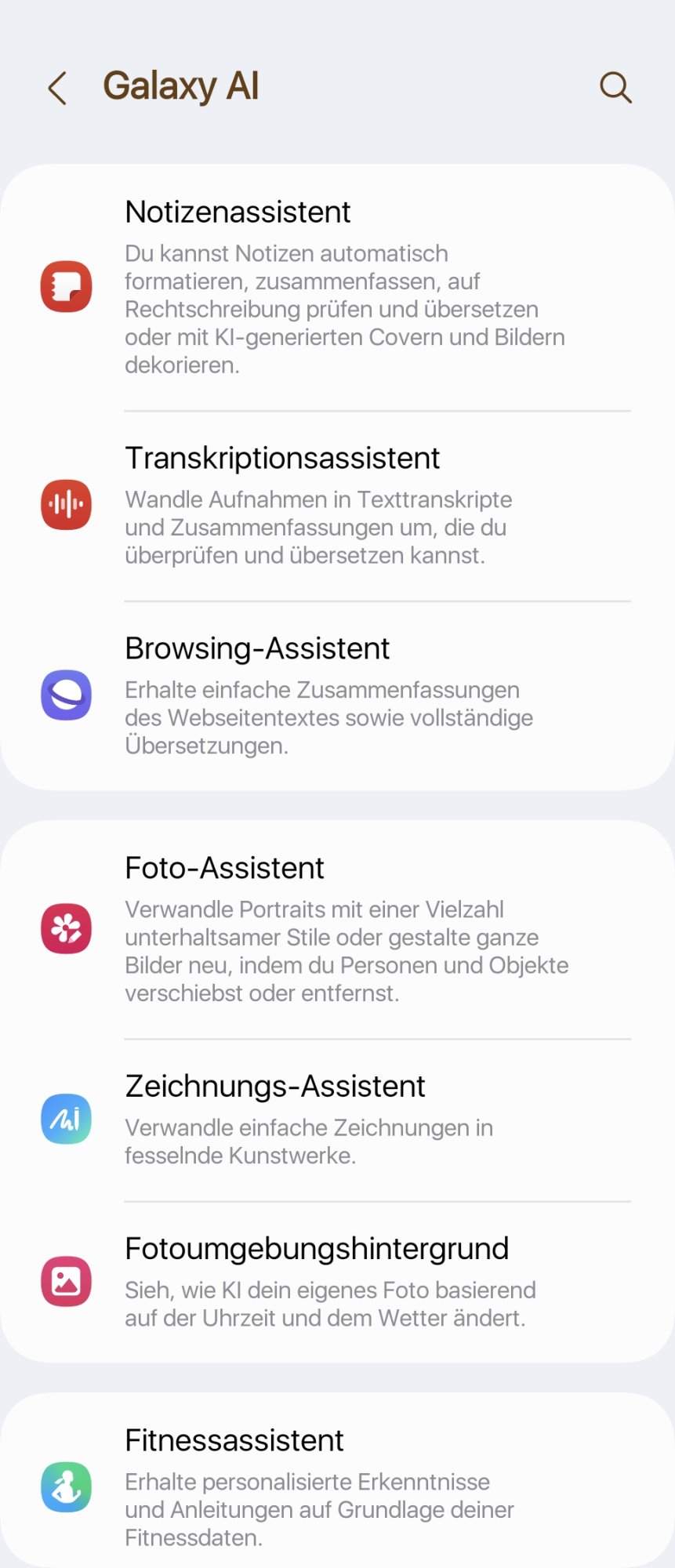Tap the Gallery flower icon for Foto-Assistent

(x=66, y=928)
